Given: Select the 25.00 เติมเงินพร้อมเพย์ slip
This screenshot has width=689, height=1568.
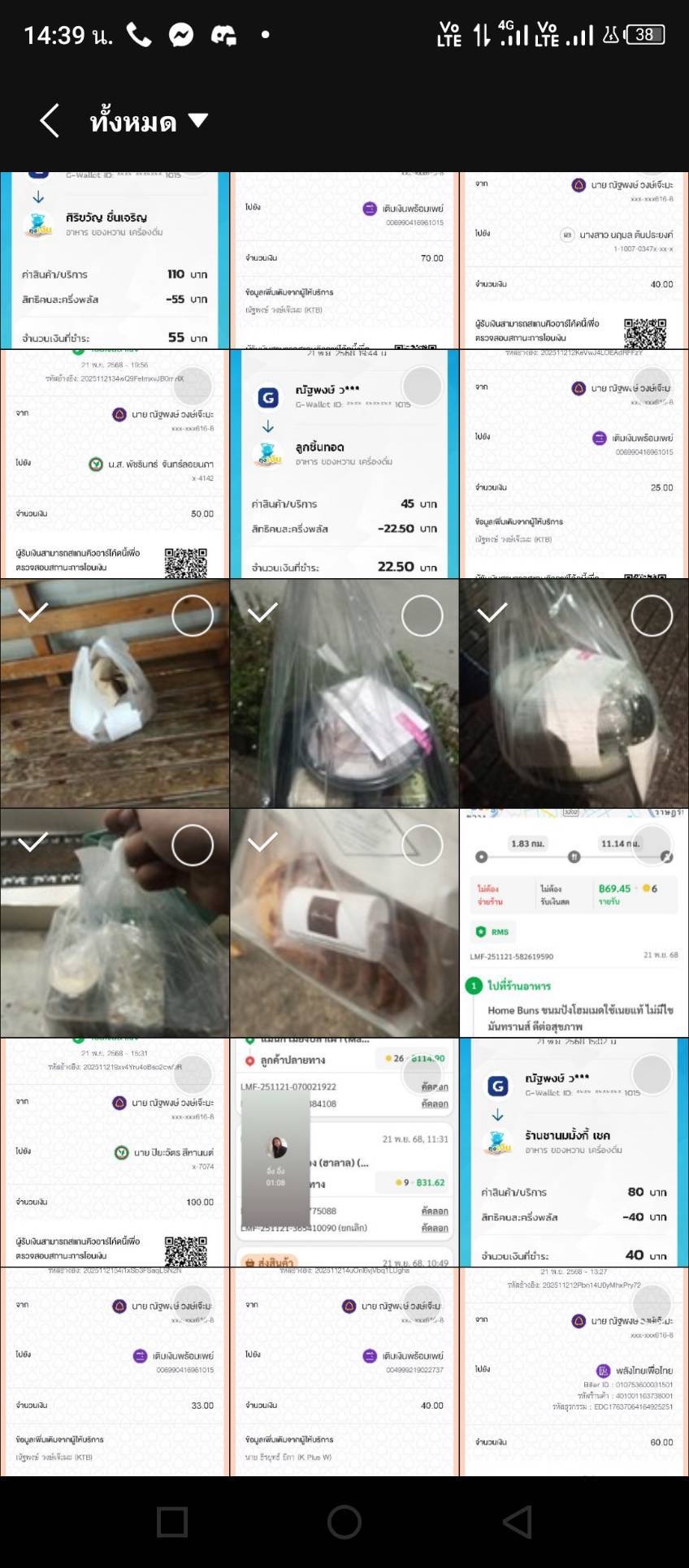Looking at the screenshot, I should [x=652, y=386].
